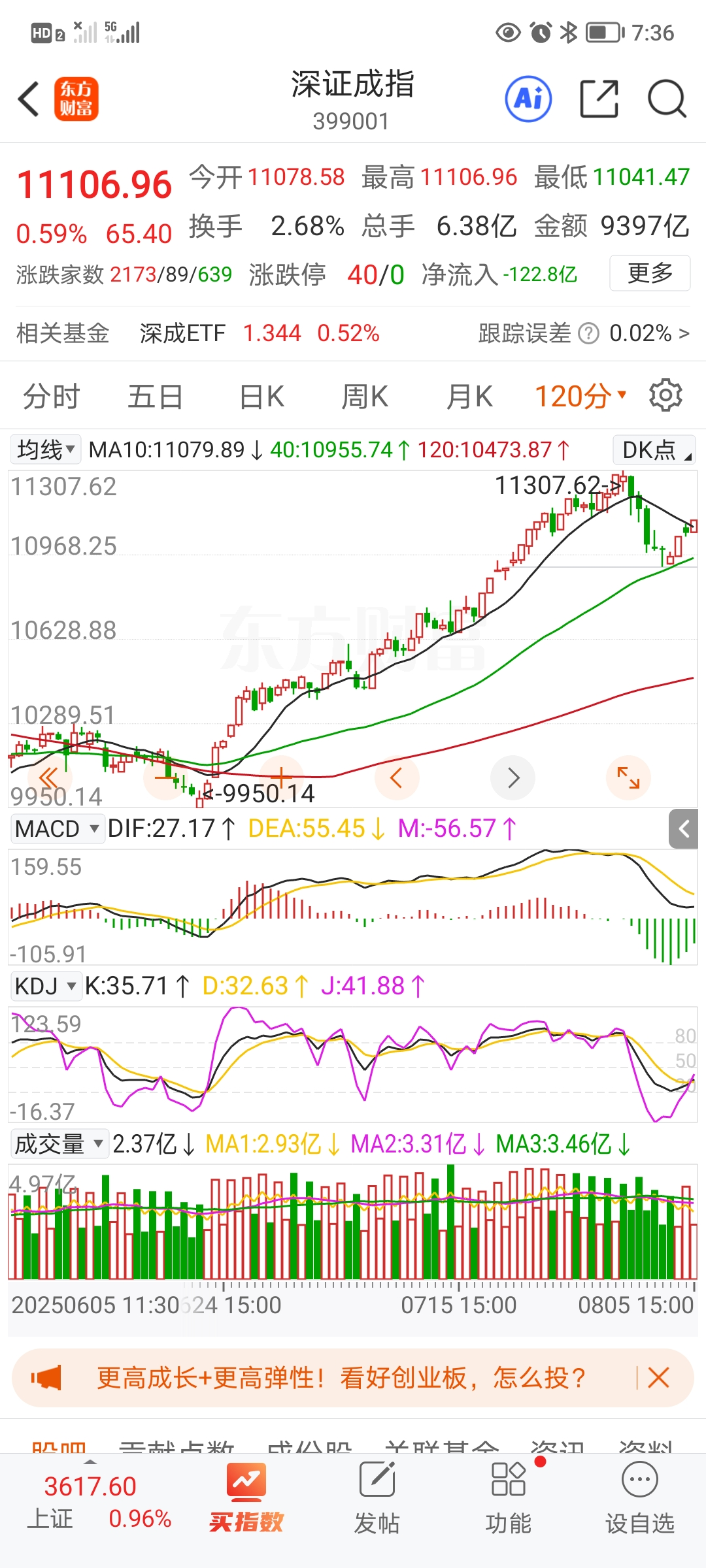Image resolution: width=706 pixels, height=1568 pixels.
Task: Select the 月K chart tab
Action: pos(469,397)
